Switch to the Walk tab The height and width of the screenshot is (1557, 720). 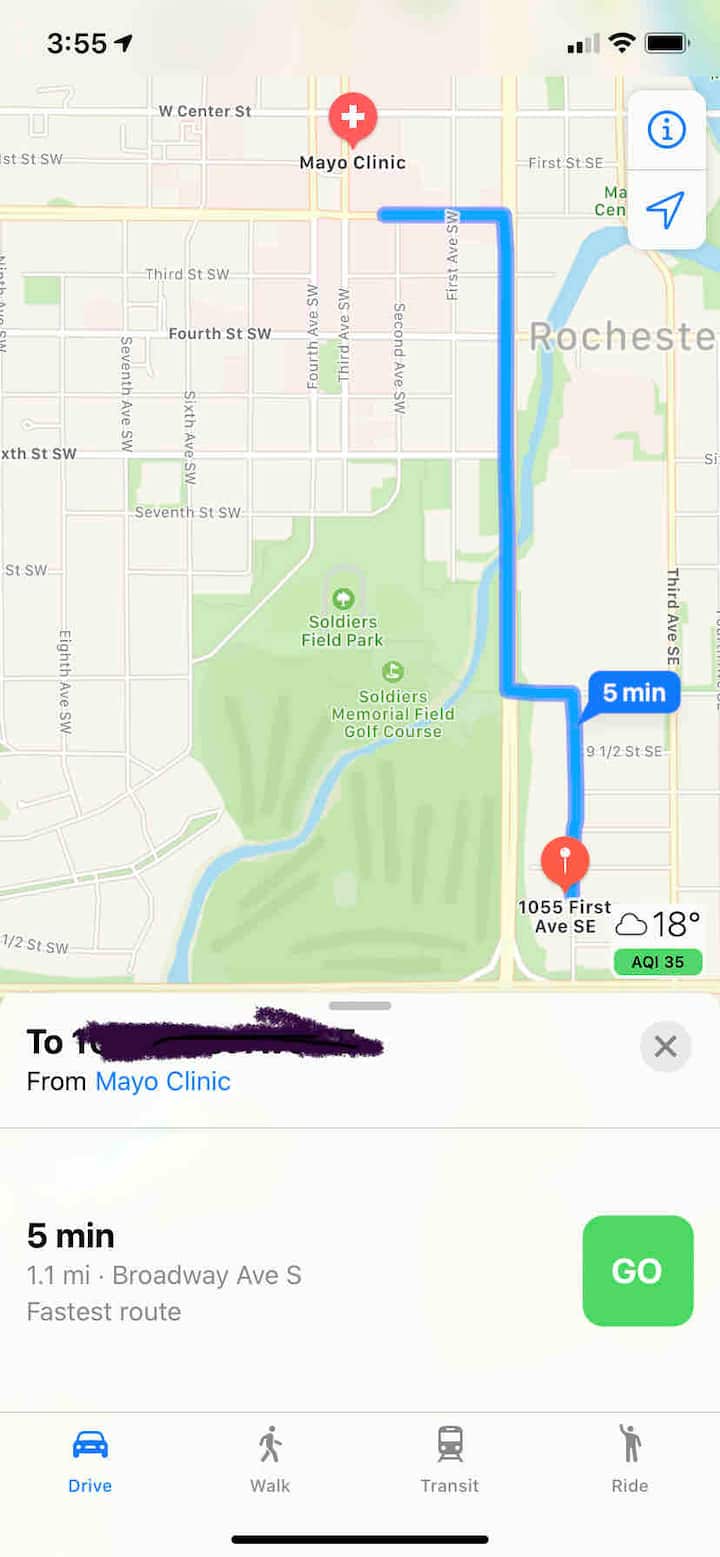(270, 1458)
